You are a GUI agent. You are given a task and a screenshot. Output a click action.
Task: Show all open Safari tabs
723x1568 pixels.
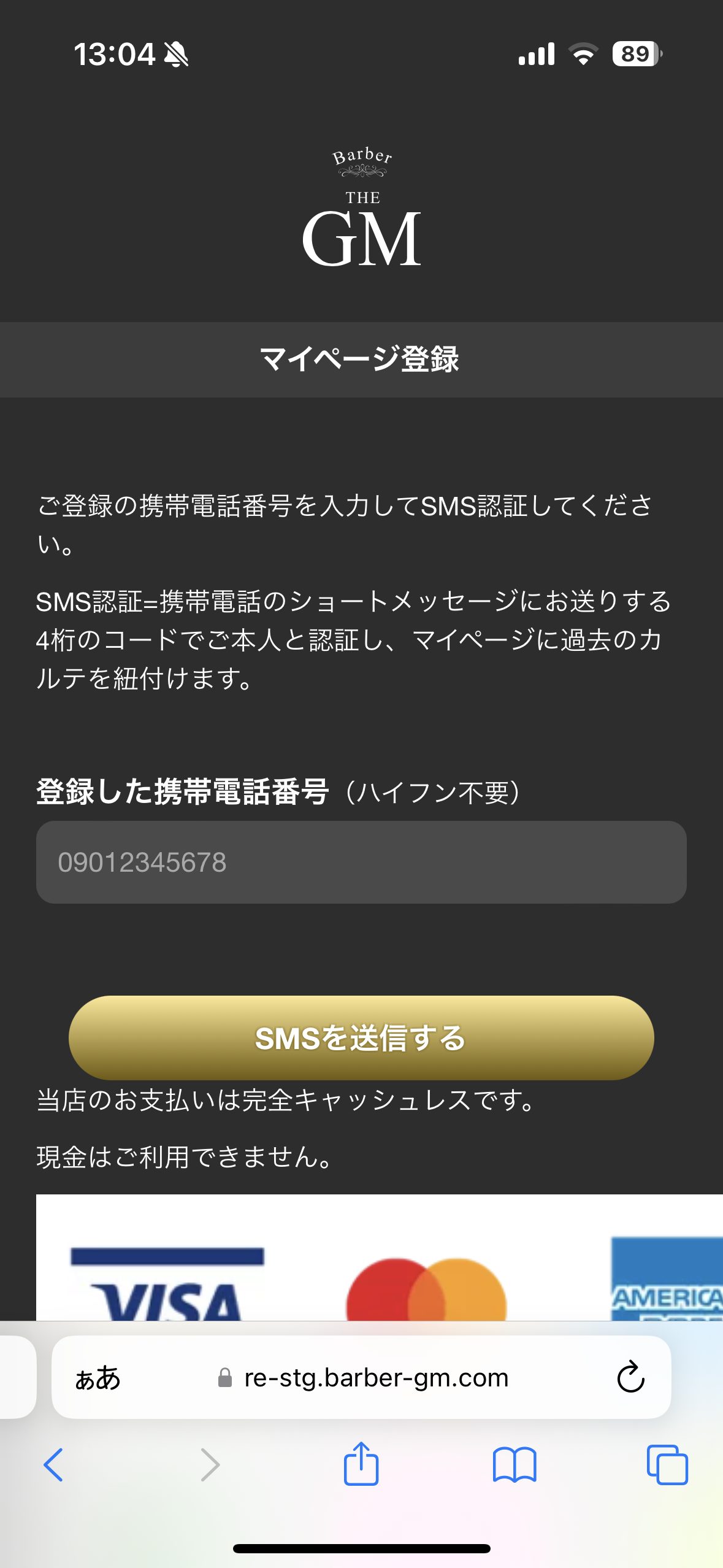(x=667, y=1465)
